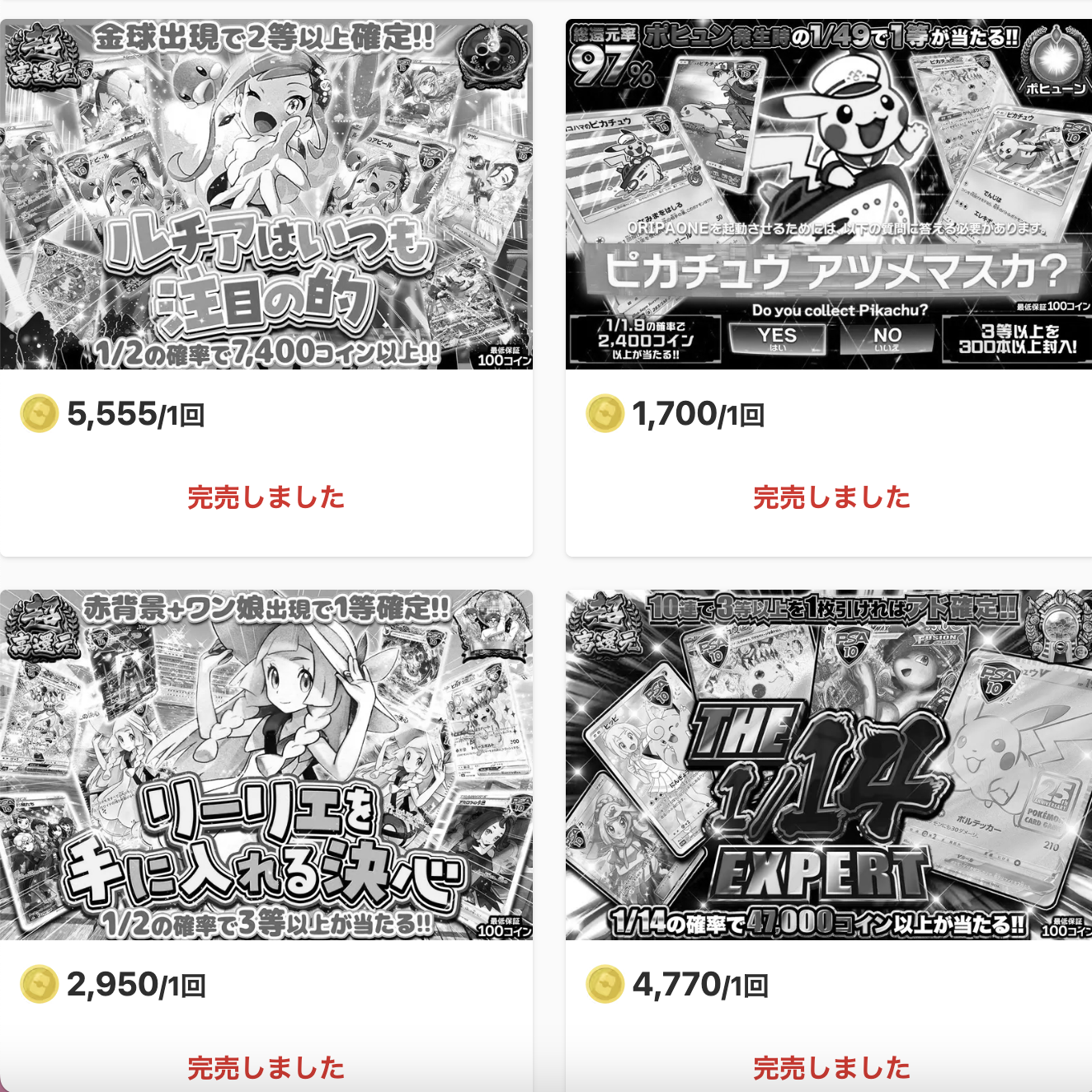Viewport: 1092px width, 1092px height.
Task: Open the 5,555 coin ルチア oripa card
Action: pyautogui.click(x=266, y=195)
